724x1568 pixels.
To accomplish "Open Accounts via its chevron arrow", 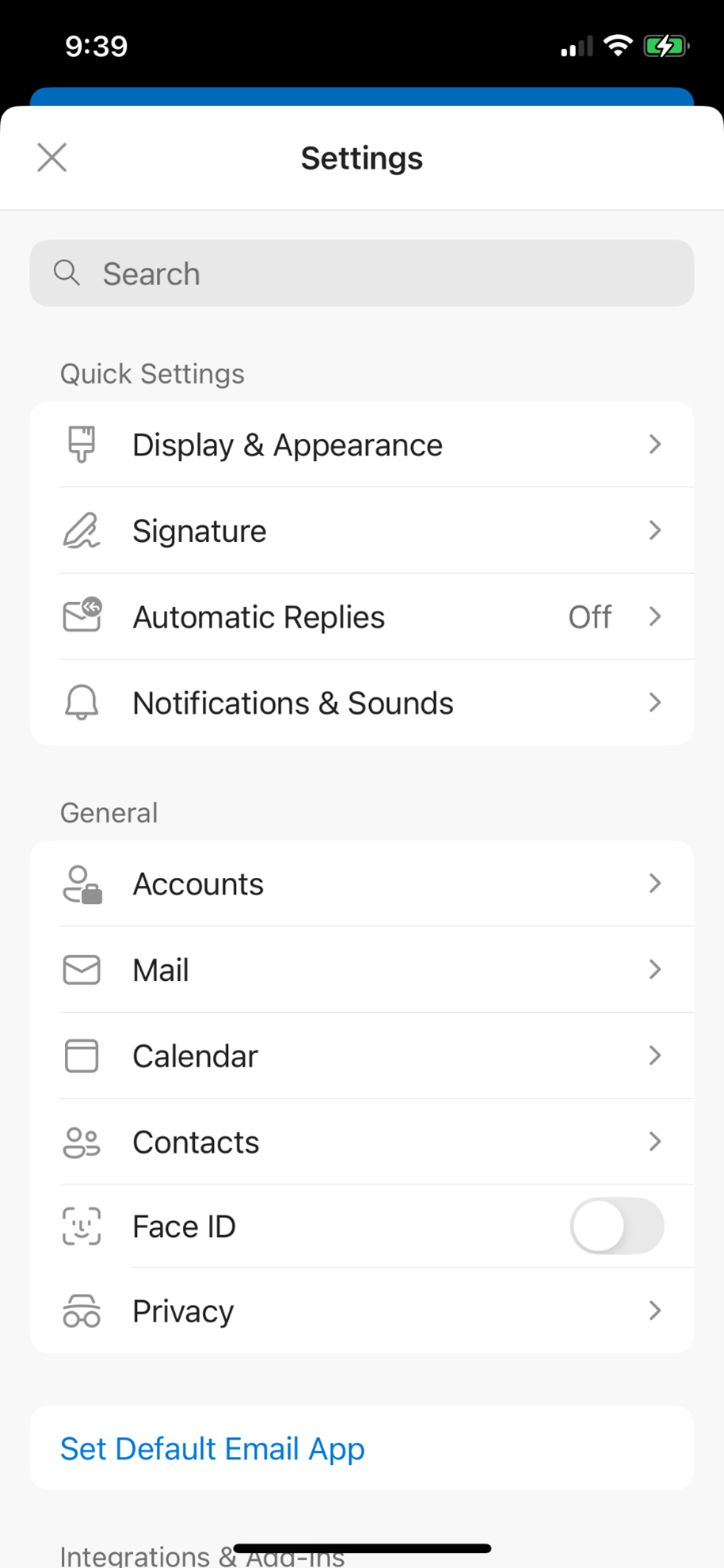I will (655, 883).
